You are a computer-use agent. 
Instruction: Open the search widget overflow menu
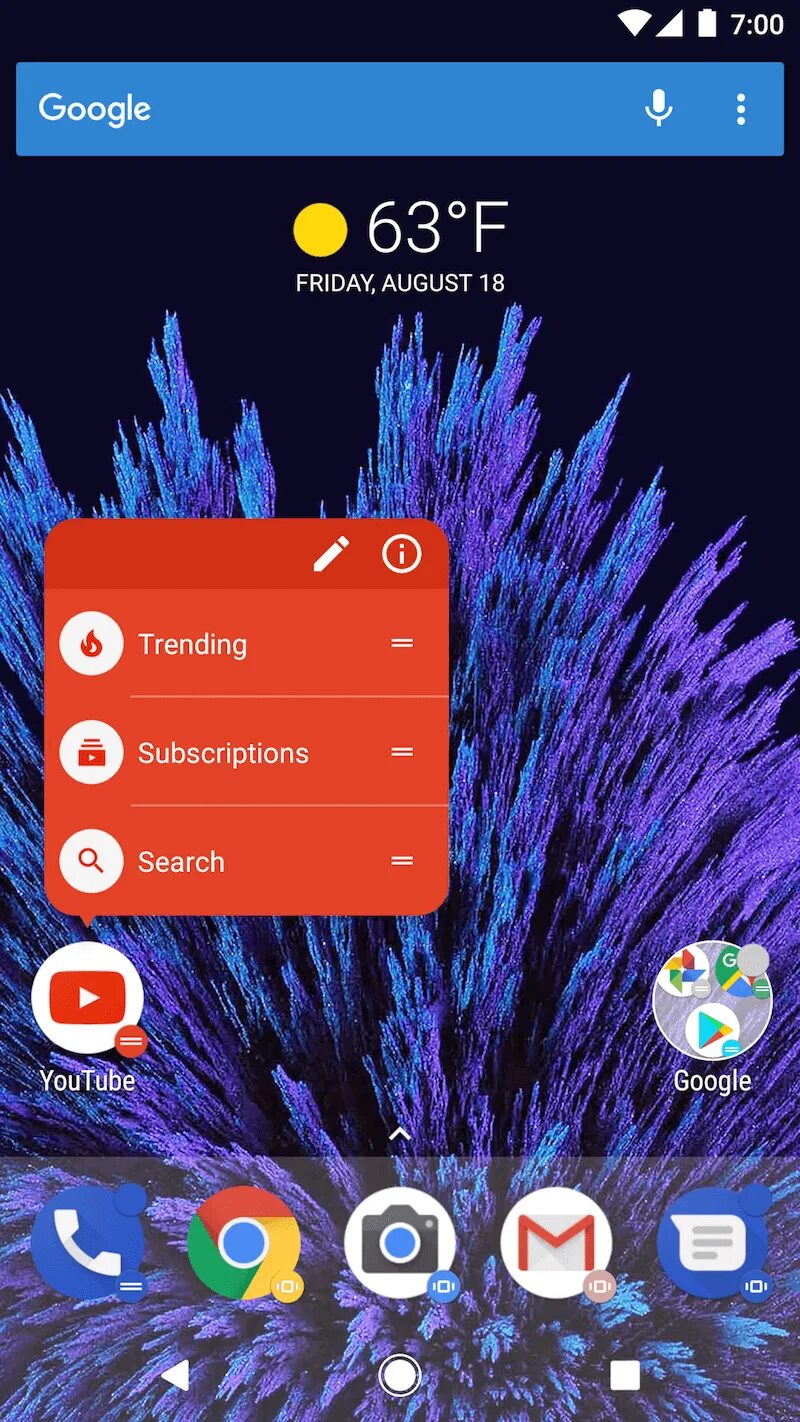tap(741, 109)
